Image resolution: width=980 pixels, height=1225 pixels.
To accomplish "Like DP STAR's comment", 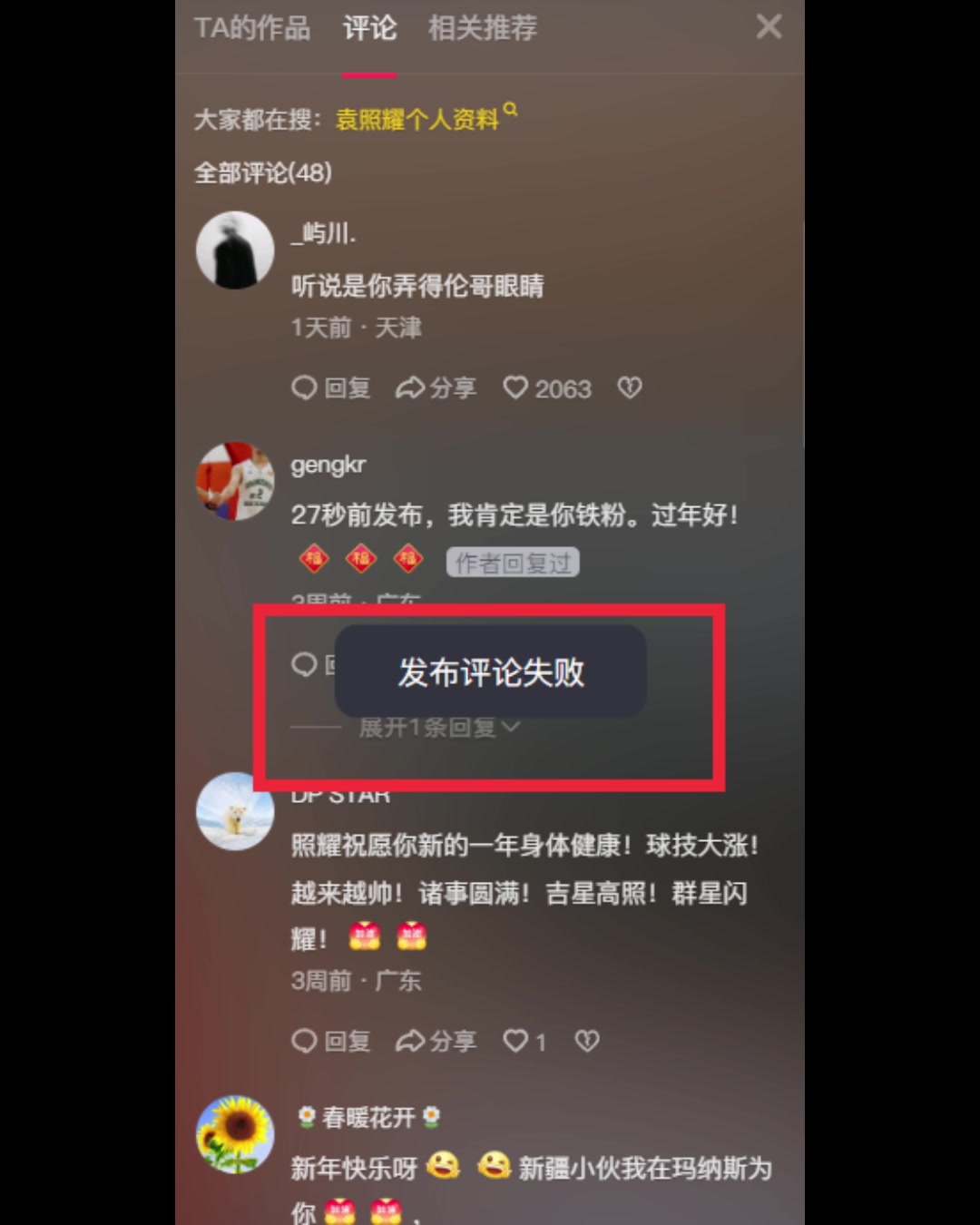I will click(516, 1041).
